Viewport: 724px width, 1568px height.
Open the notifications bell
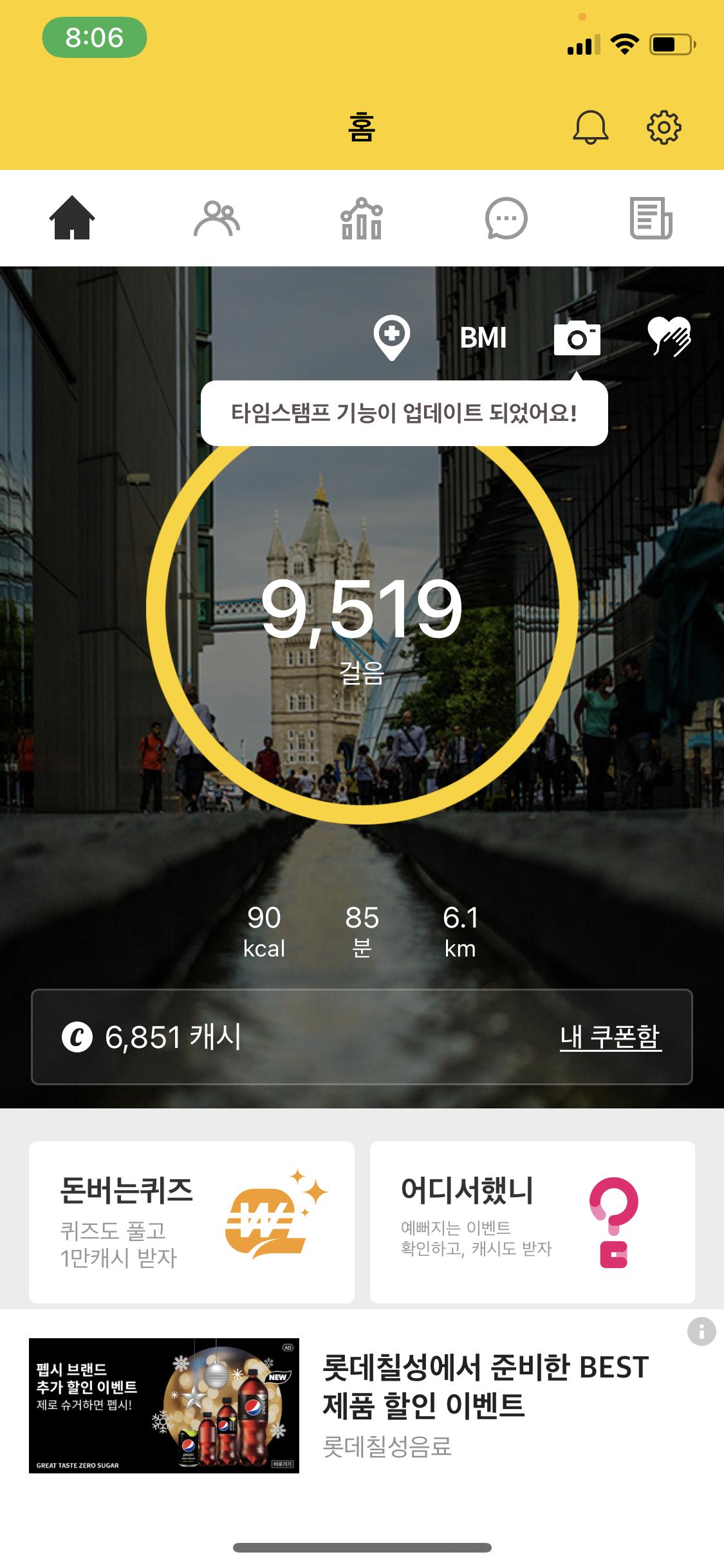[x=590, y=127]
